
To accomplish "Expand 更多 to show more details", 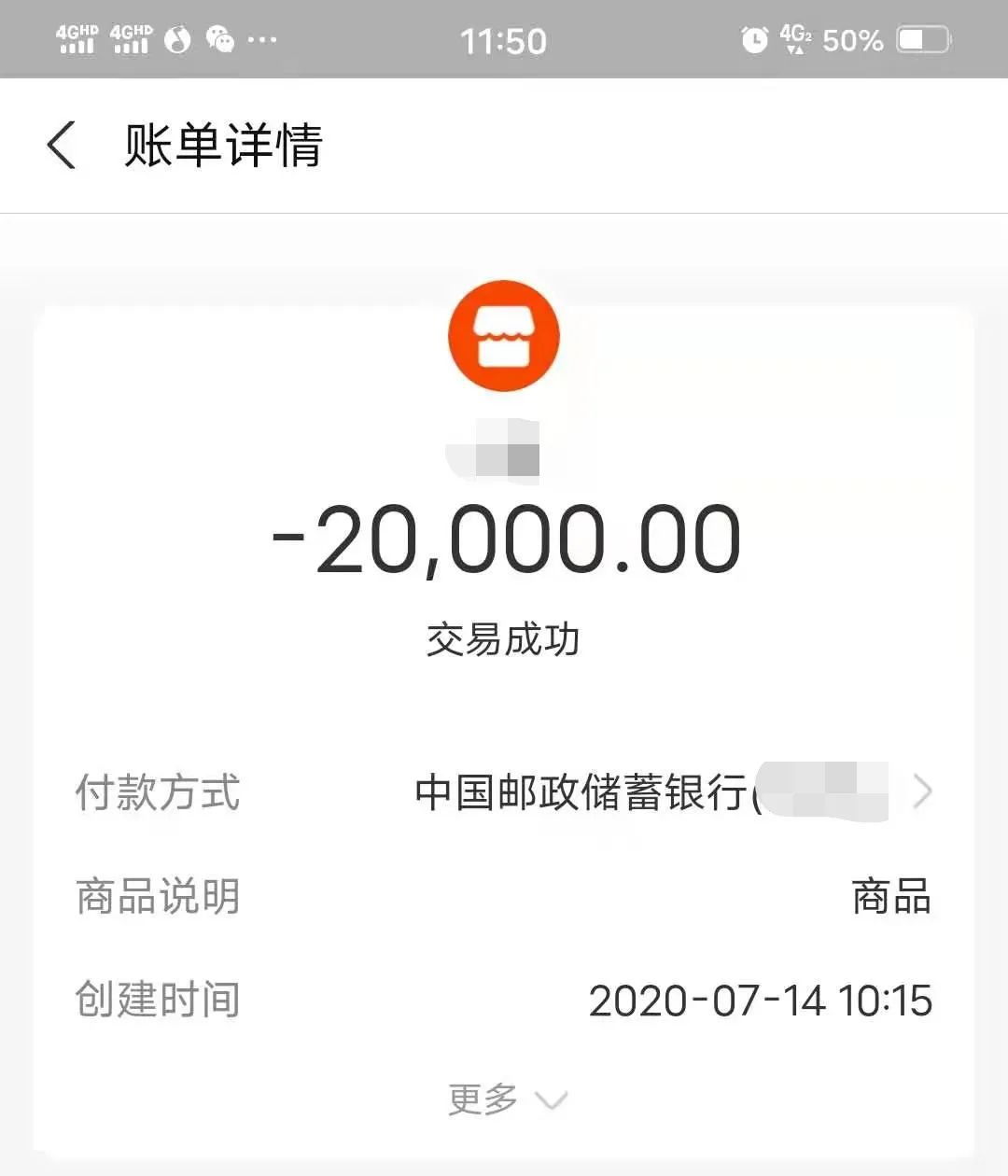I will click(x=507, y=1099).
